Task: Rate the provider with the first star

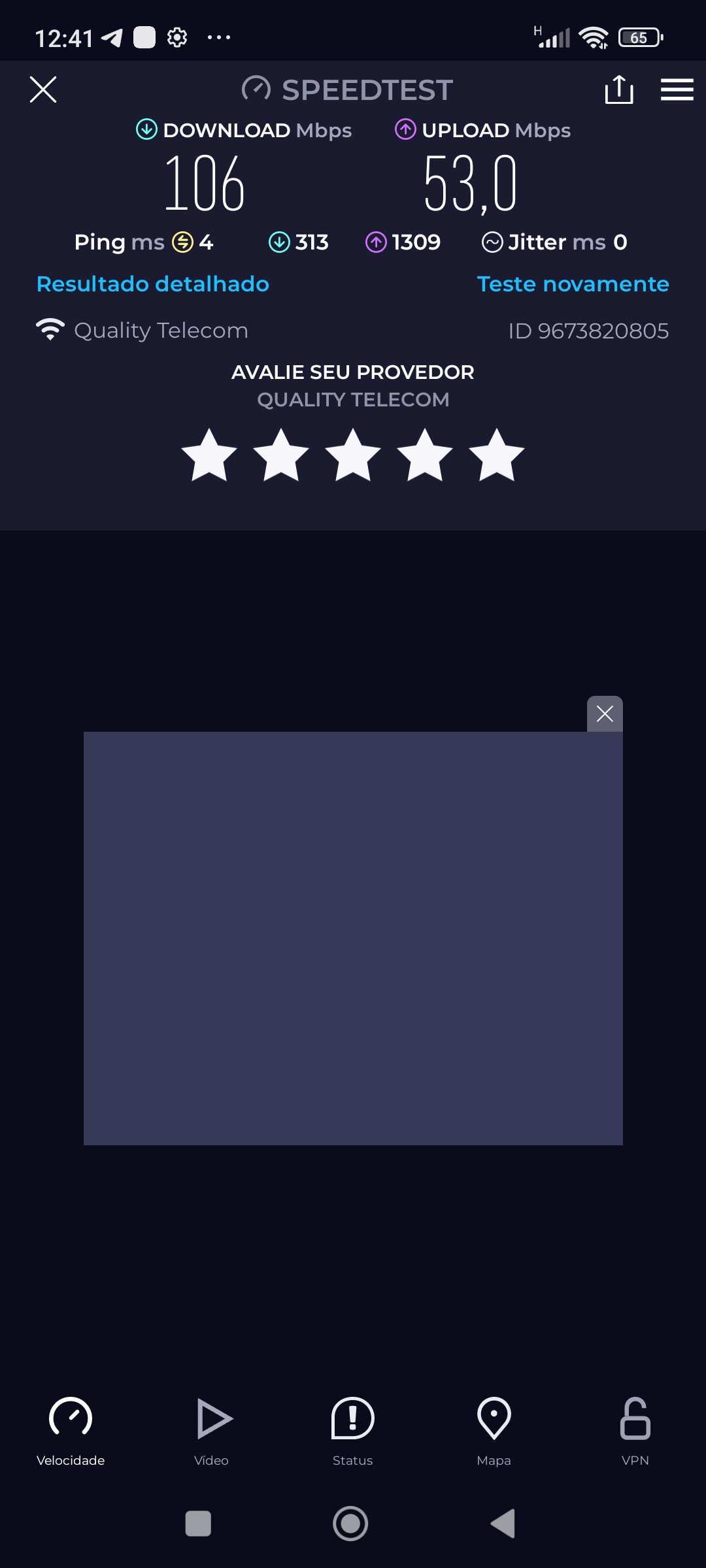Action: pos(209,456)
